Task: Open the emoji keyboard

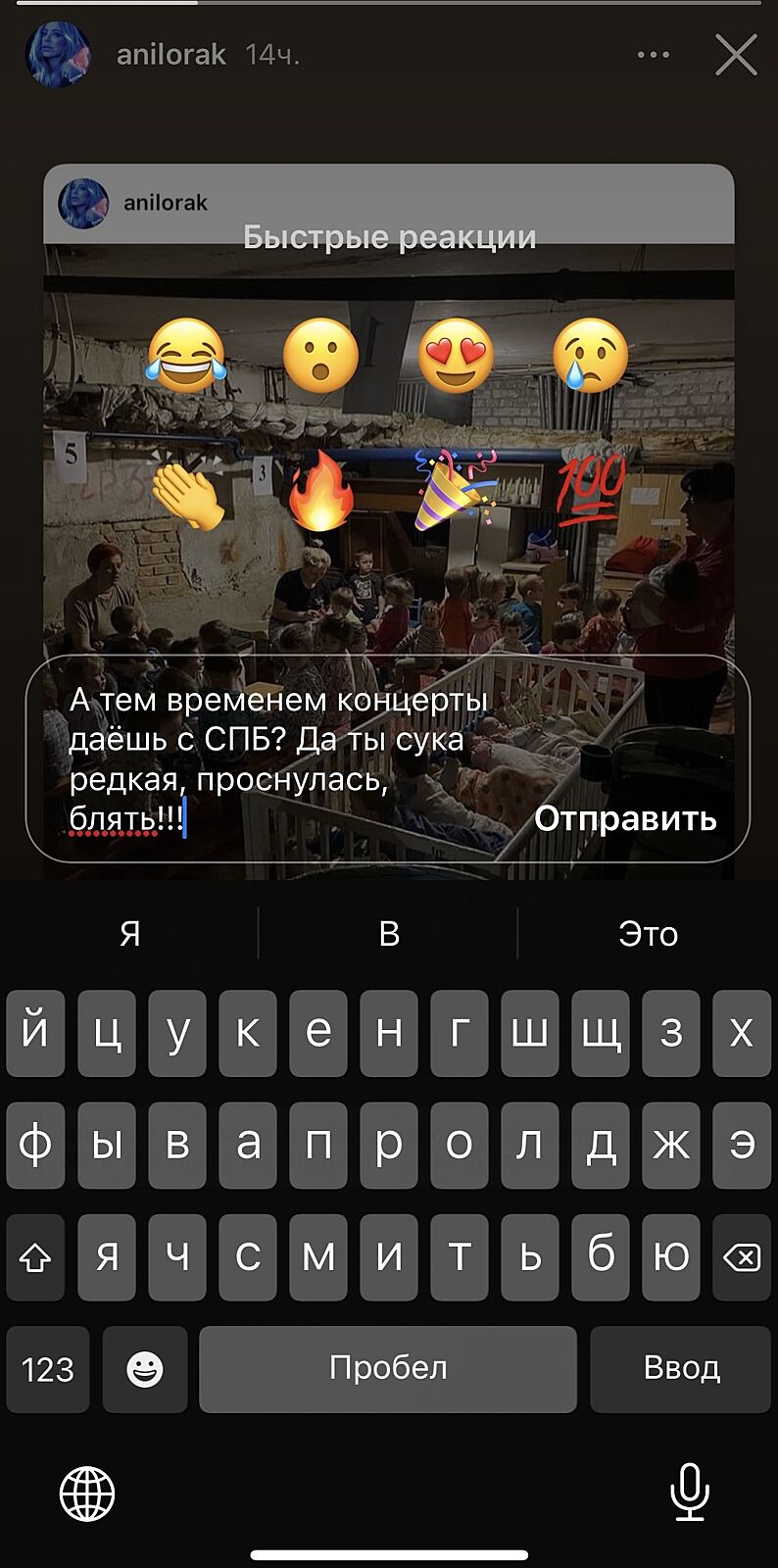Action: (x=145, y=1369)
